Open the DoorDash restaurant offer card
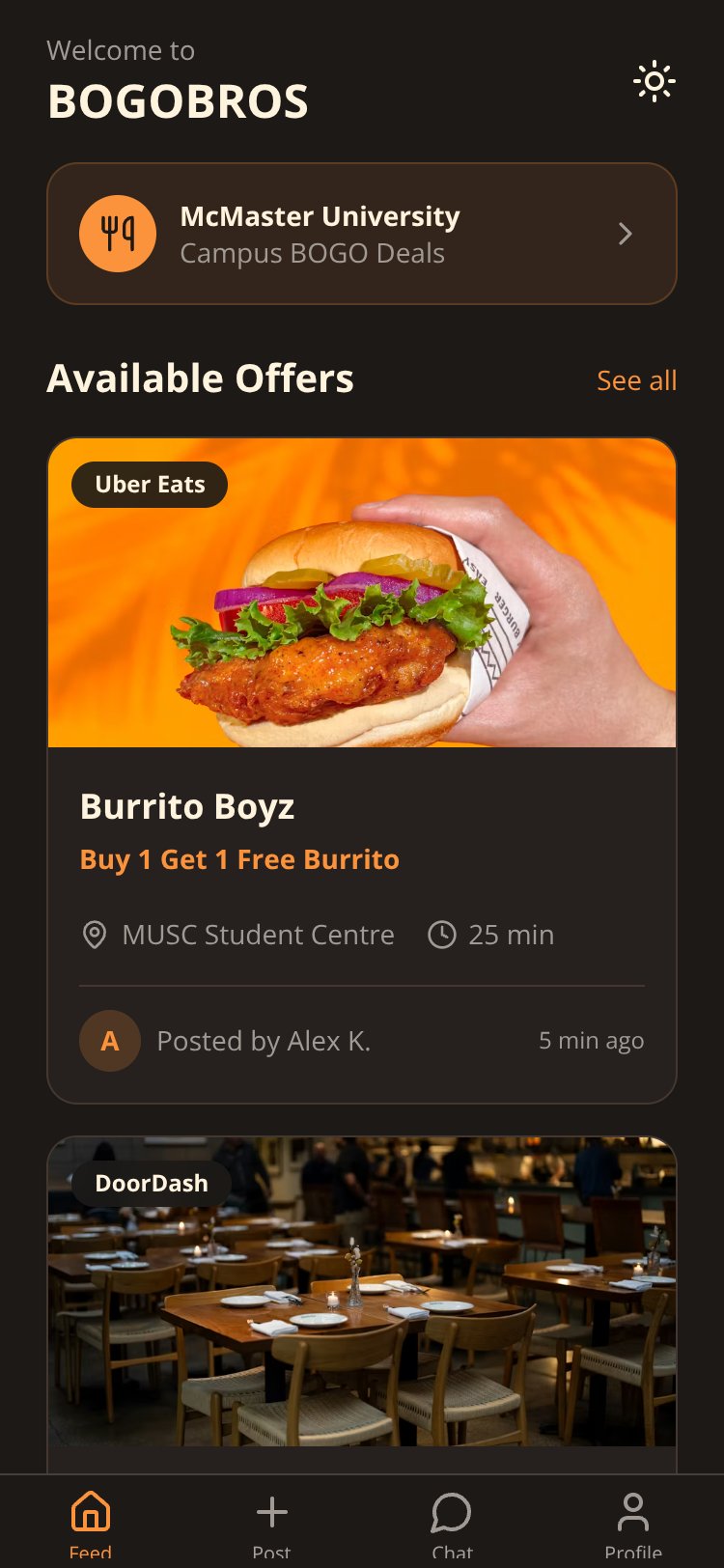 point(362,1305)
